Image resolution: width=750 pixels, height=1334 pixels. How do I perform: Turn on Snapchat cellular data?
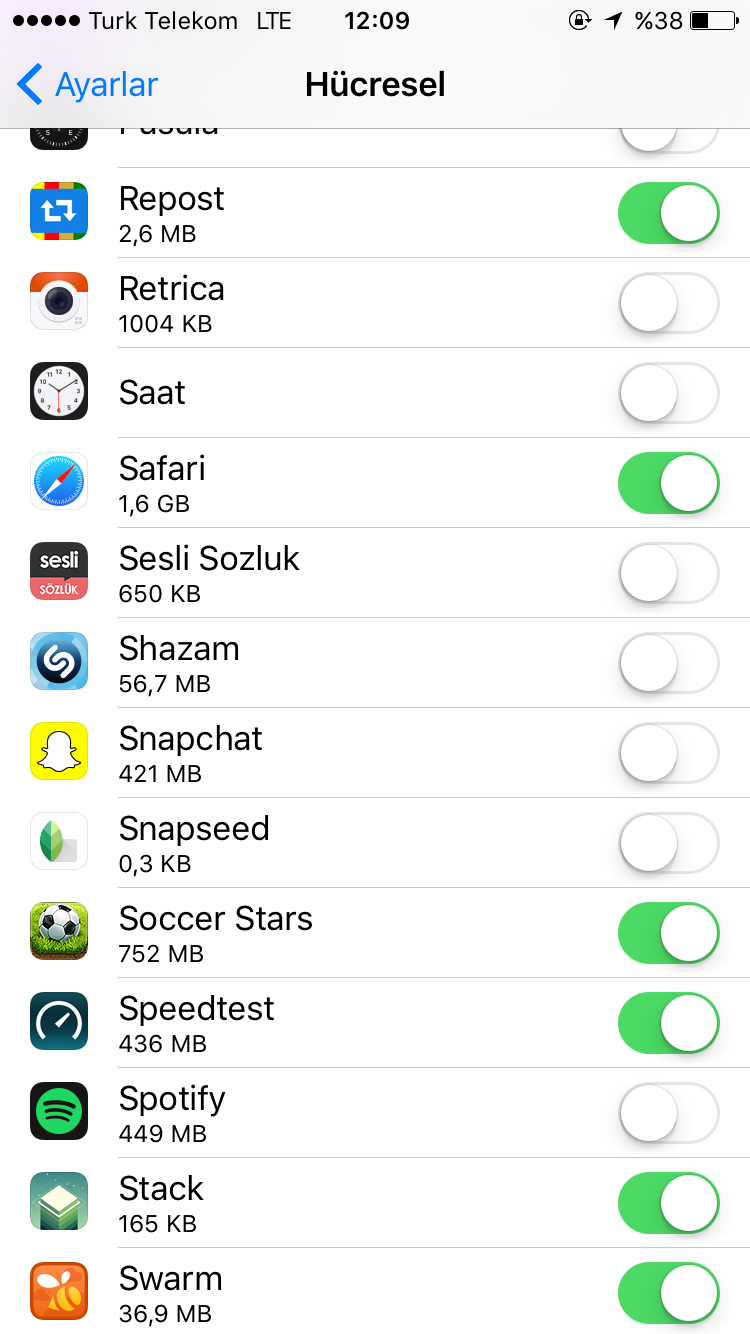click(669, 753)
